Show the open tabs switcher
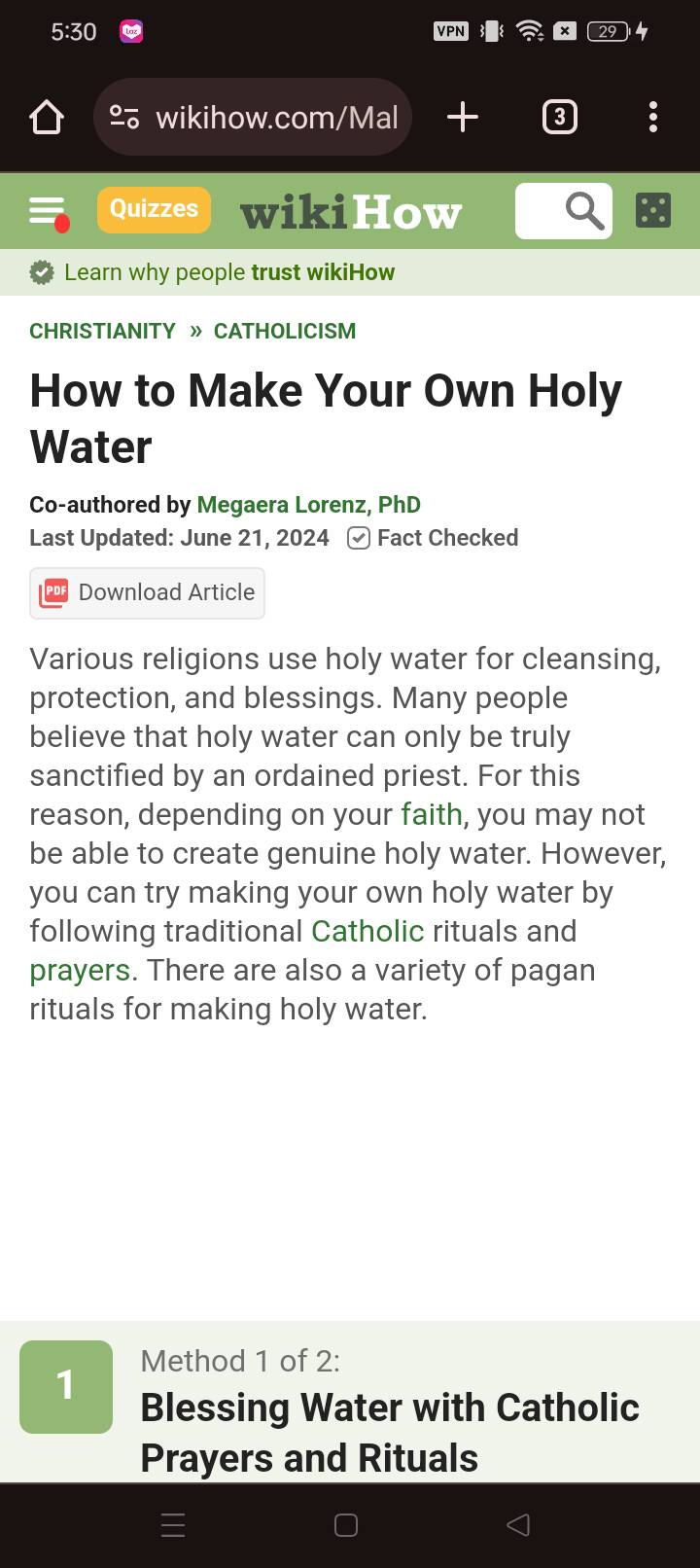This screenshot has height=1568, width=700. 559,118
